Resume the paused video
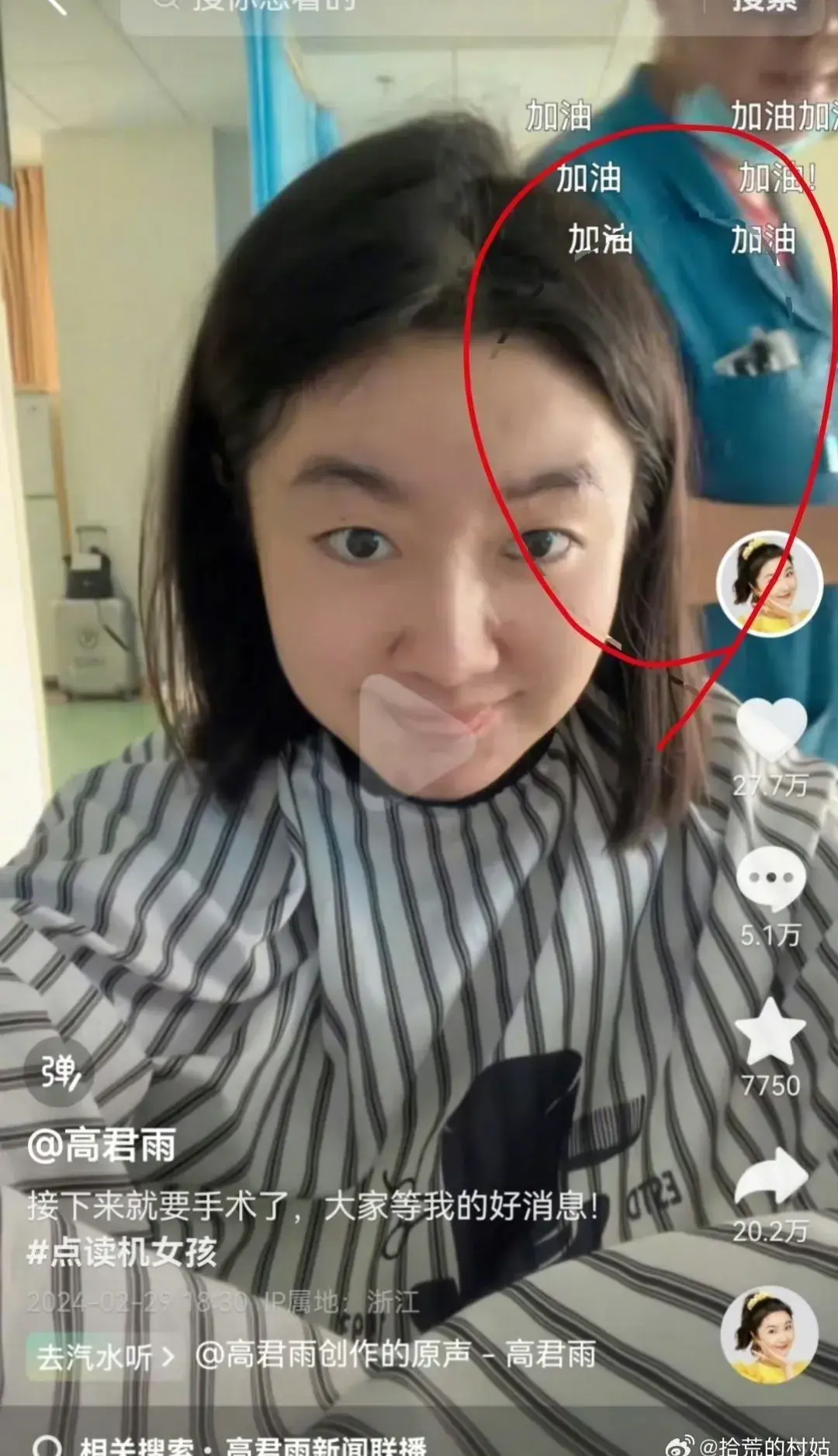Image resolution: width=838 pixels, height=1456 pixels. click(419, 733)
